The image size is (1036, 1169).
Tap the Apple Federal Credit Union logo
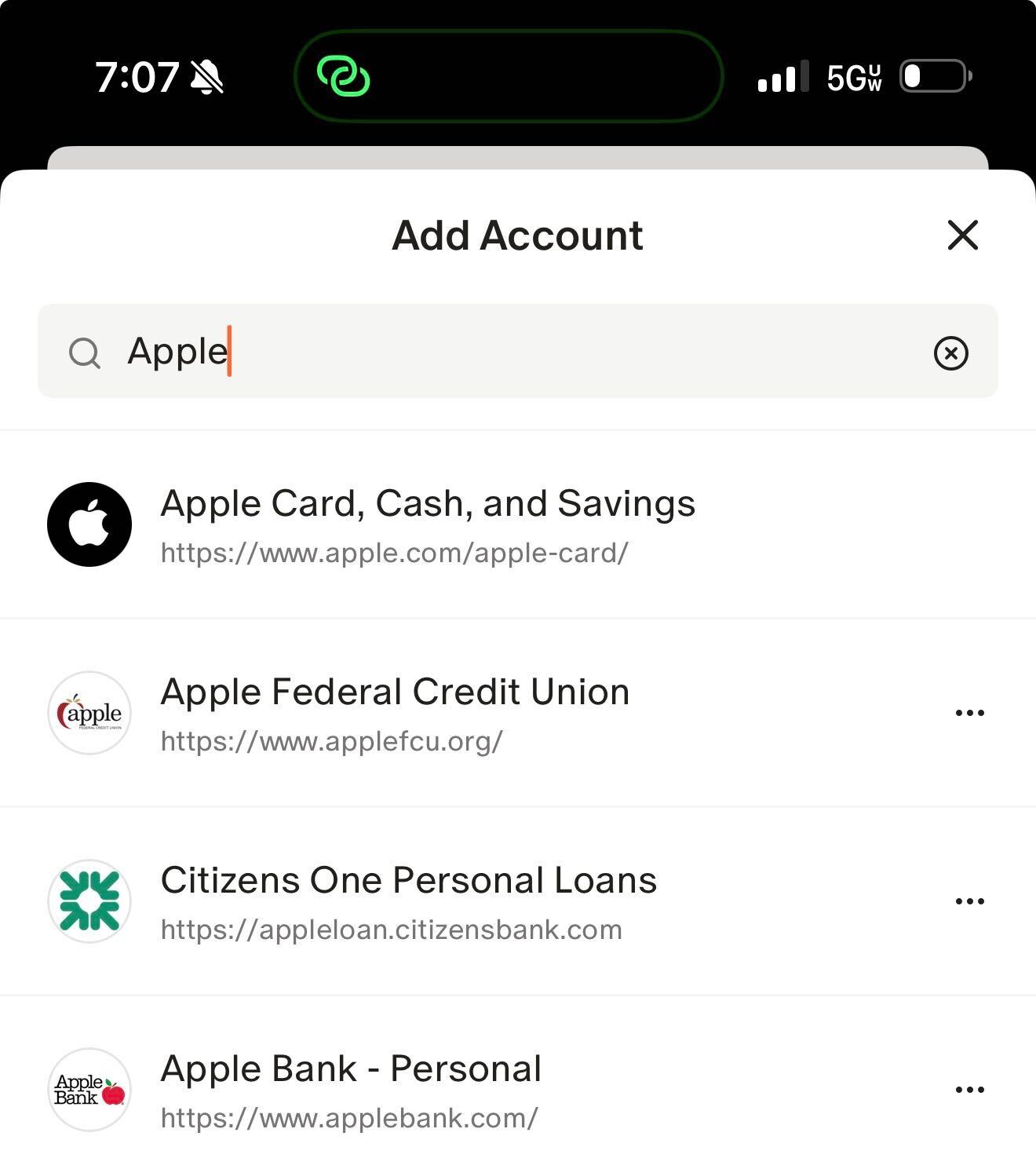click(89, 713)
